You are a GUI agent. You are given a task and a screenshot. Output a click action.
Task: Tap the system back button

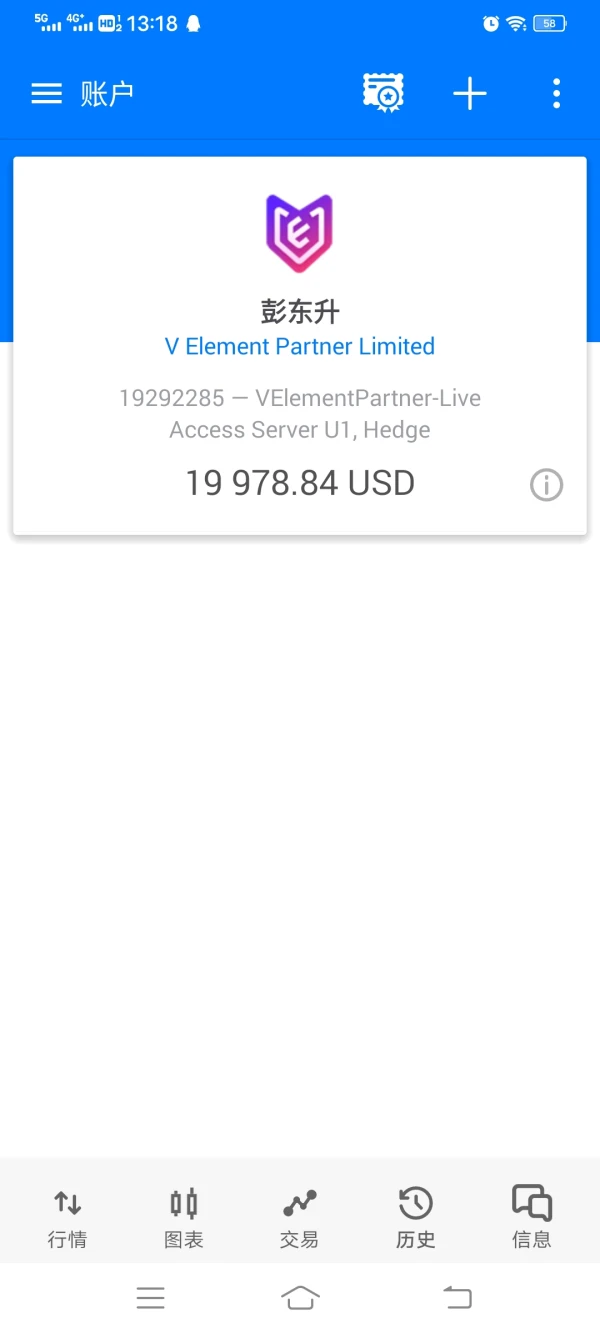point(457,1298)
